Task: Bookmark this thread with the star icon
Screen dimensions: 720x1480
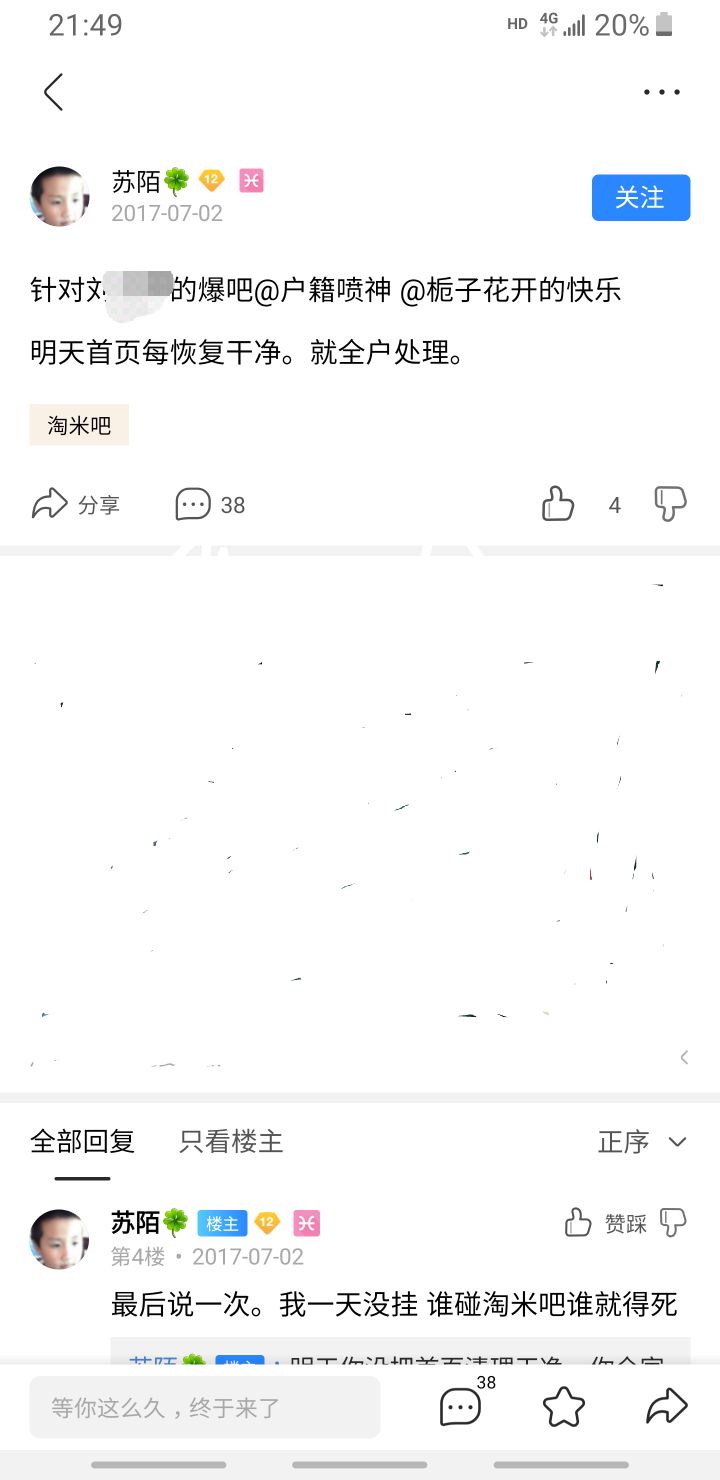Action: 564,1408
